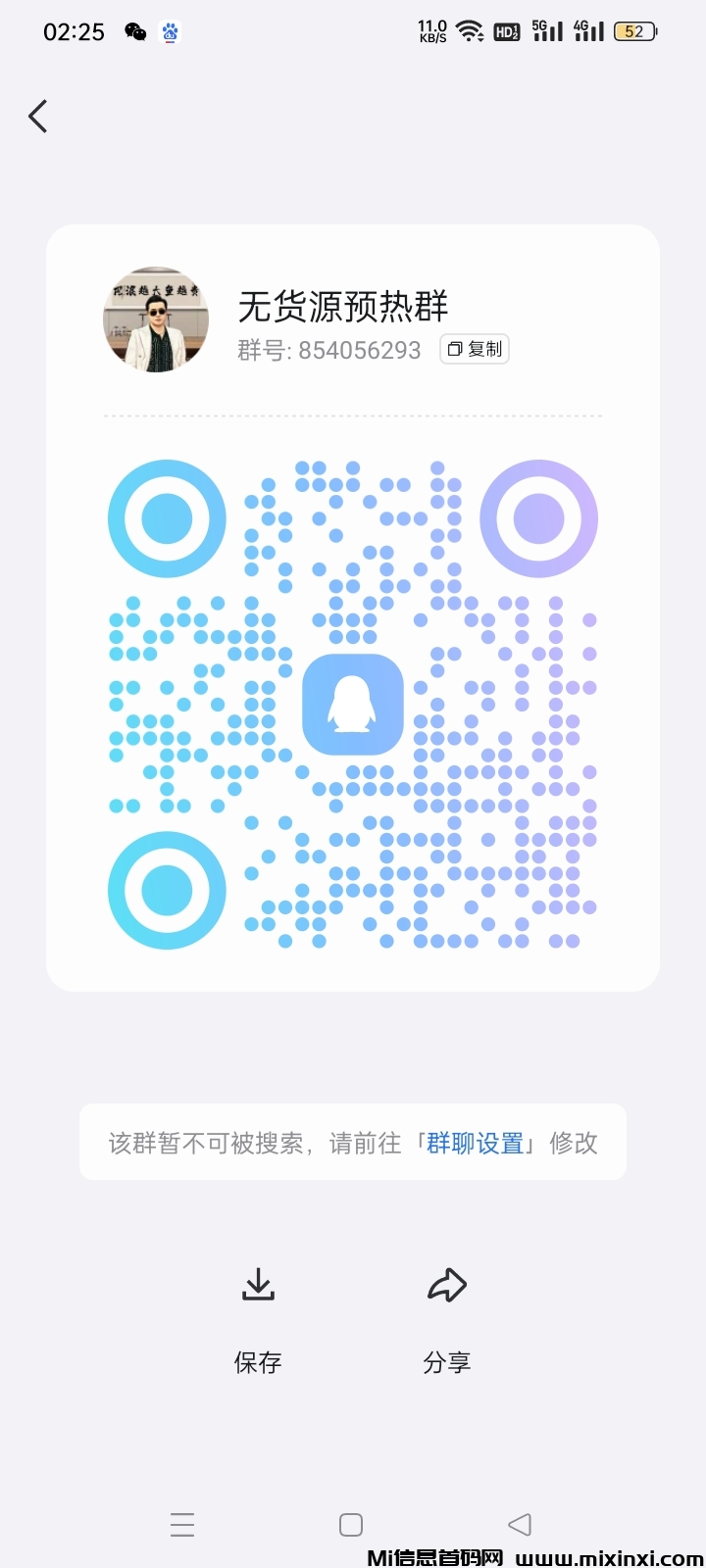Open the 群聊设置 (group chat settings) link

tap(475, 1142)
